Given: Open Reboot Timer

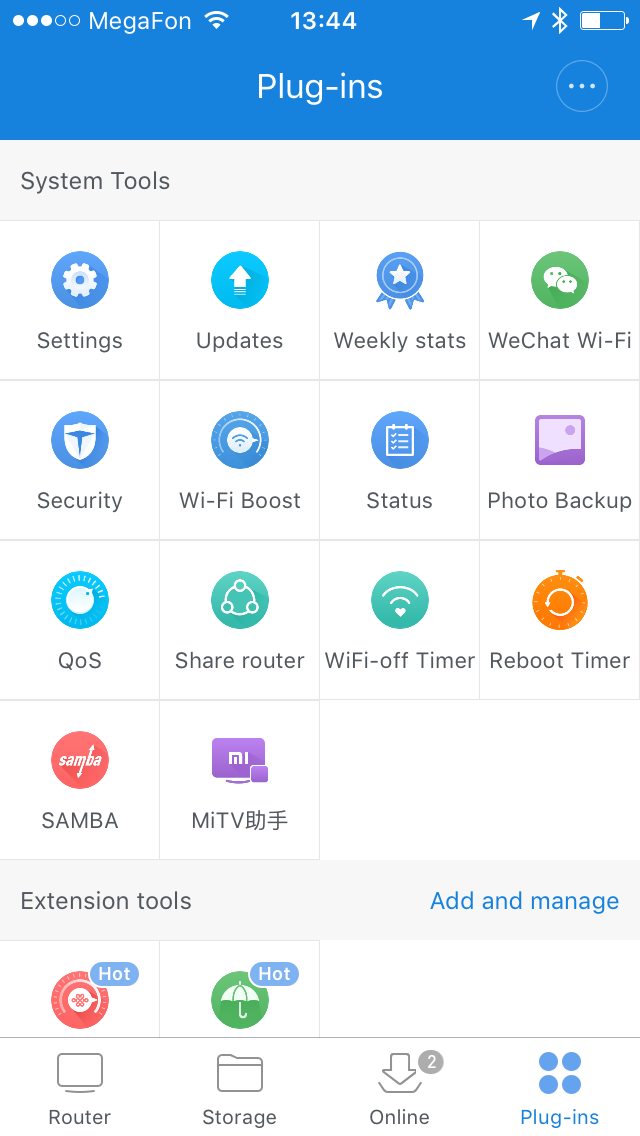Looking at the screenshot, I should (x=560, y=620).
